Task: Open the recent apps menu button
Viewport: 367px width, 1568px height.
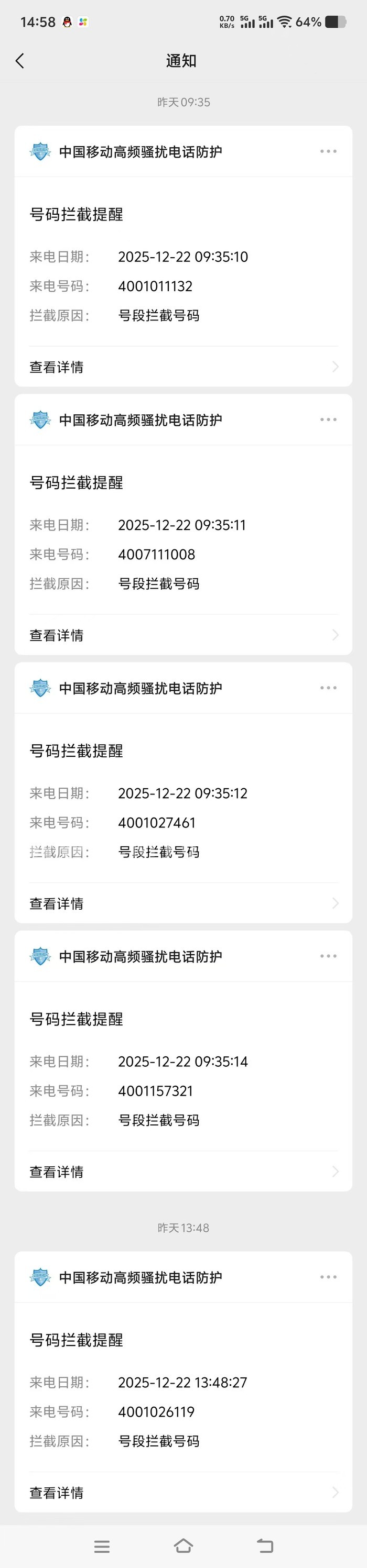Action: click(x=102, y=1546)
